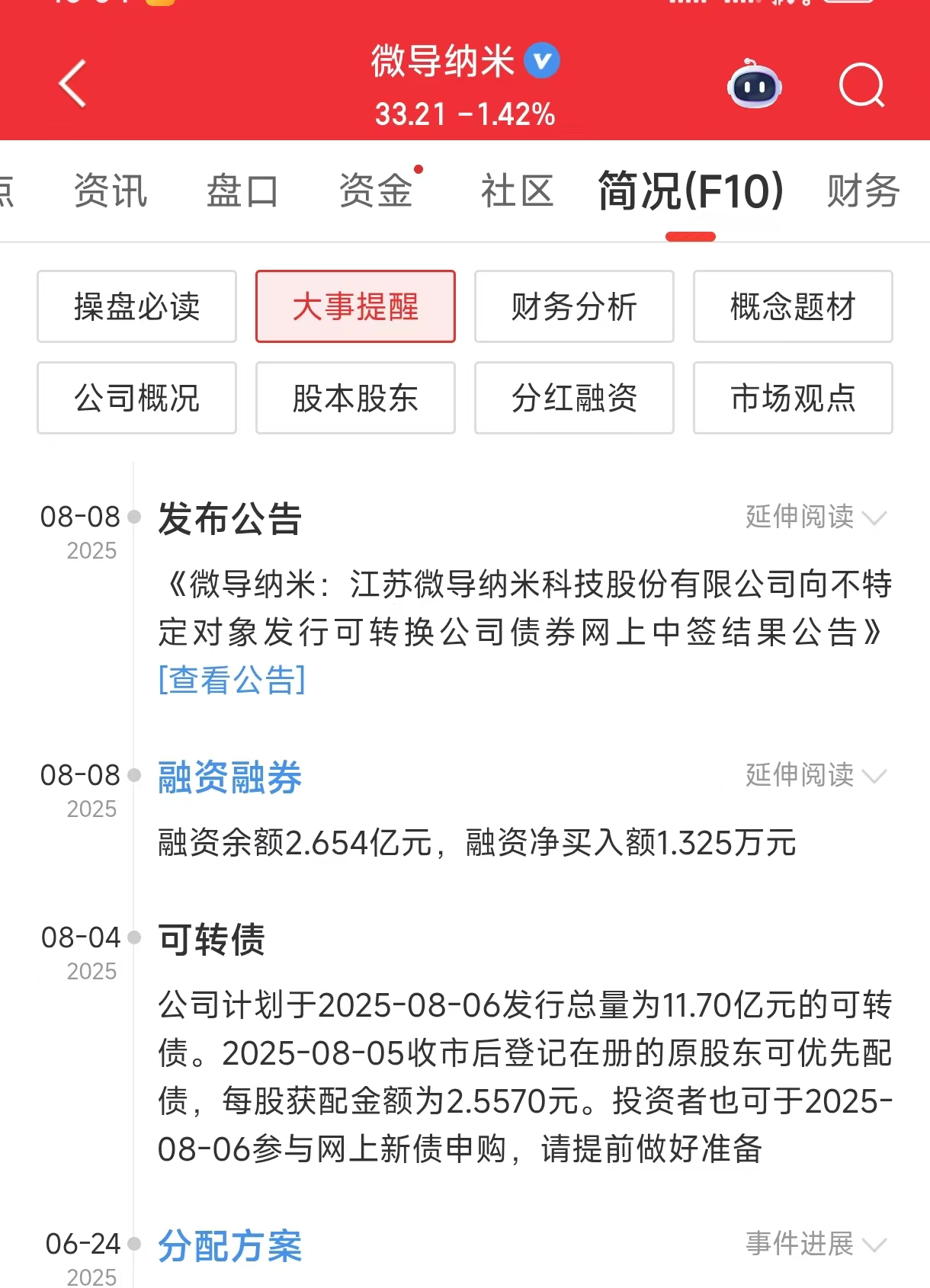Expand 延伸阅读 for 融资融券
Screen dimensions: 930x1288
tap(816, 776)
